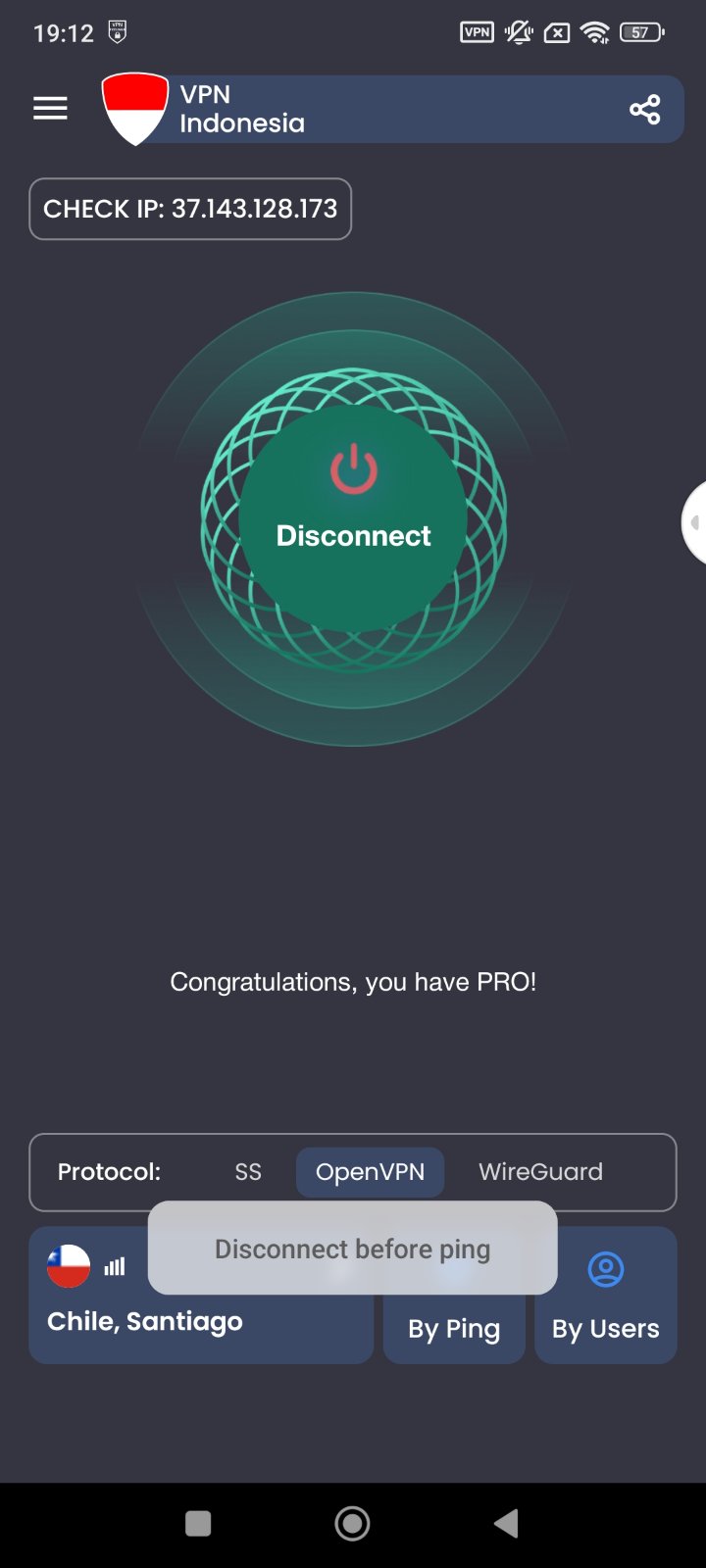Open the Chile, Santiago server selector
Viewport: 706px width, 1568px height.
coord(201,1295)
